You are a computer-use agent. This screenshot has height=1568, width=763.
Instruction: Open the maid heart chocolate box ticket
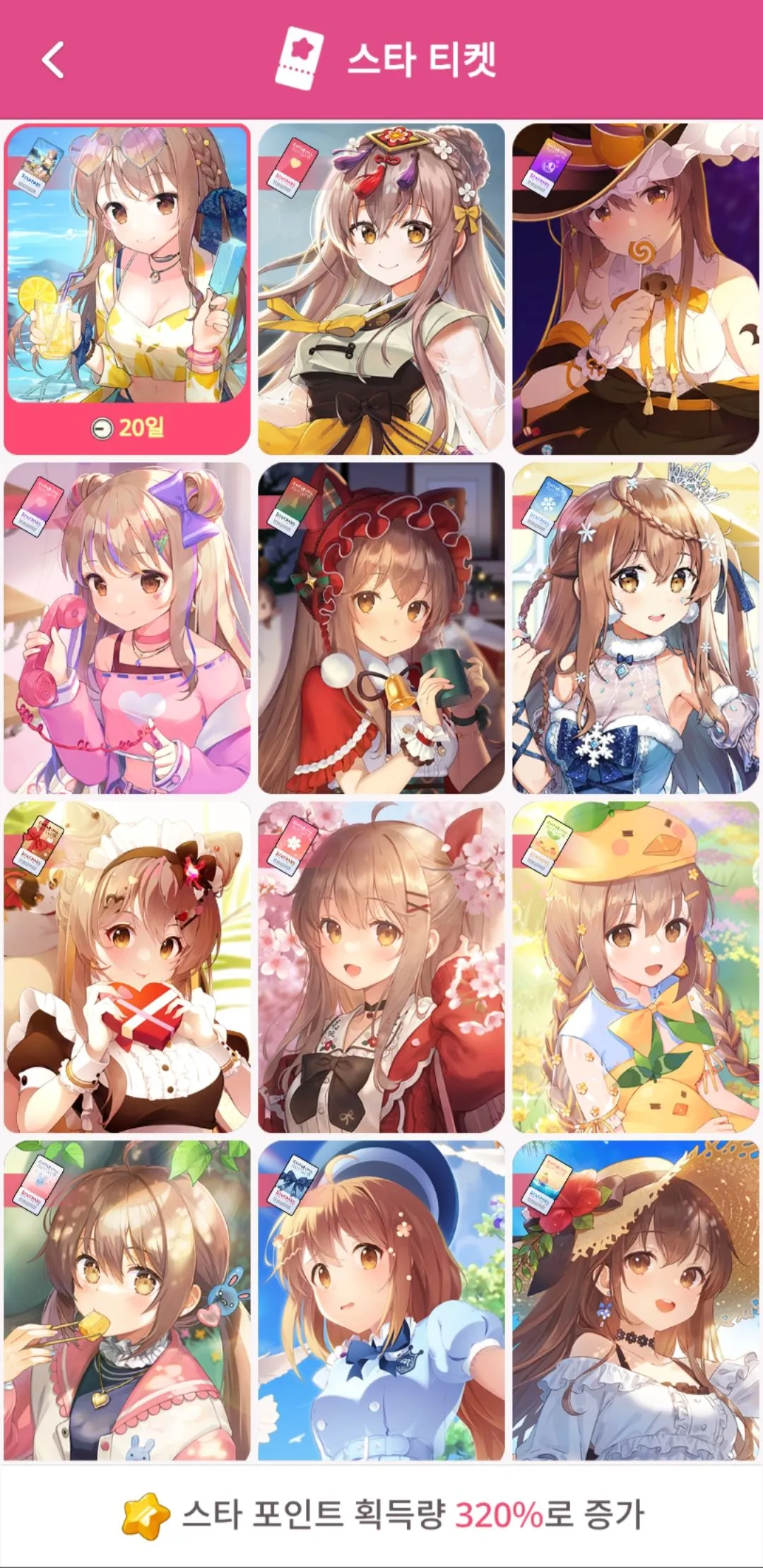pos(127,966)
